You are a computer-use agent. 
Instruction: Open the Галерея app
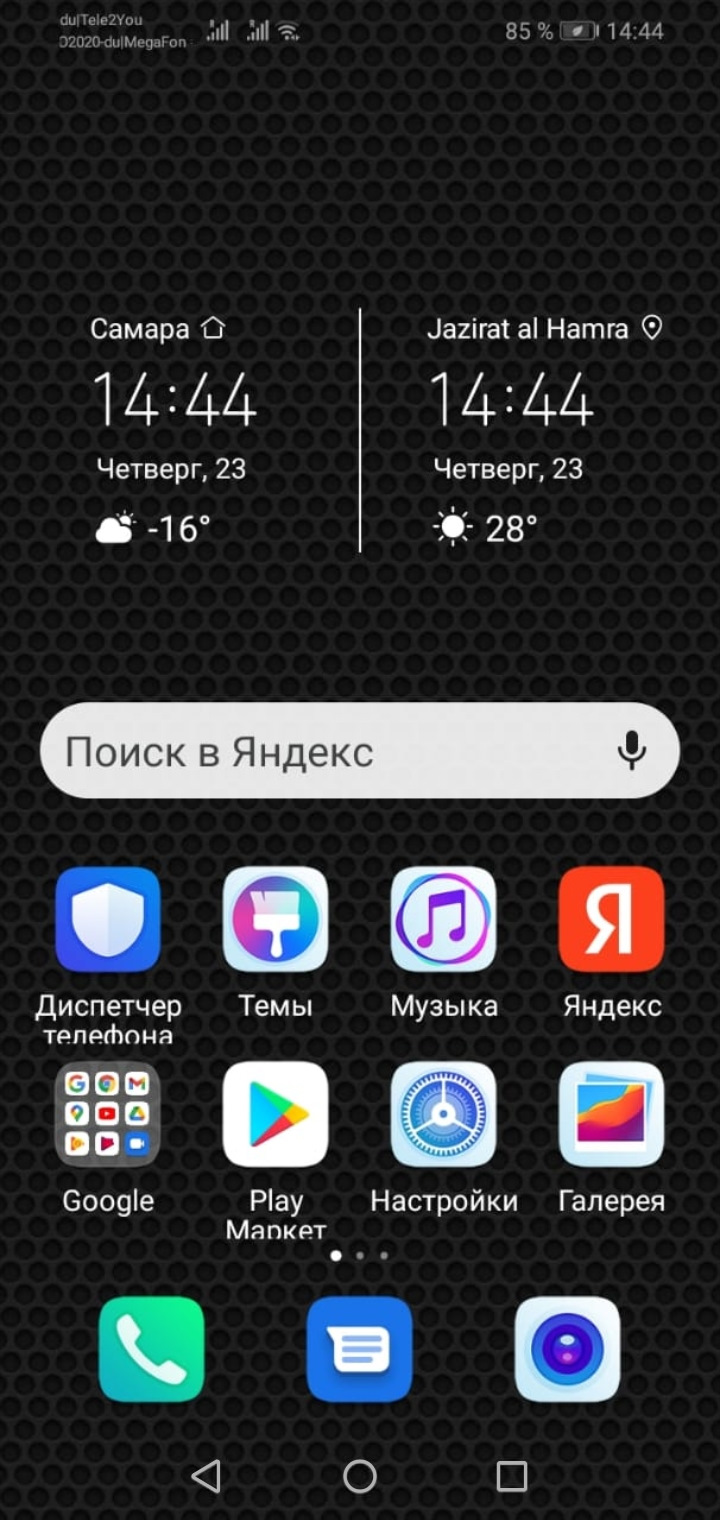(611, 1115)
